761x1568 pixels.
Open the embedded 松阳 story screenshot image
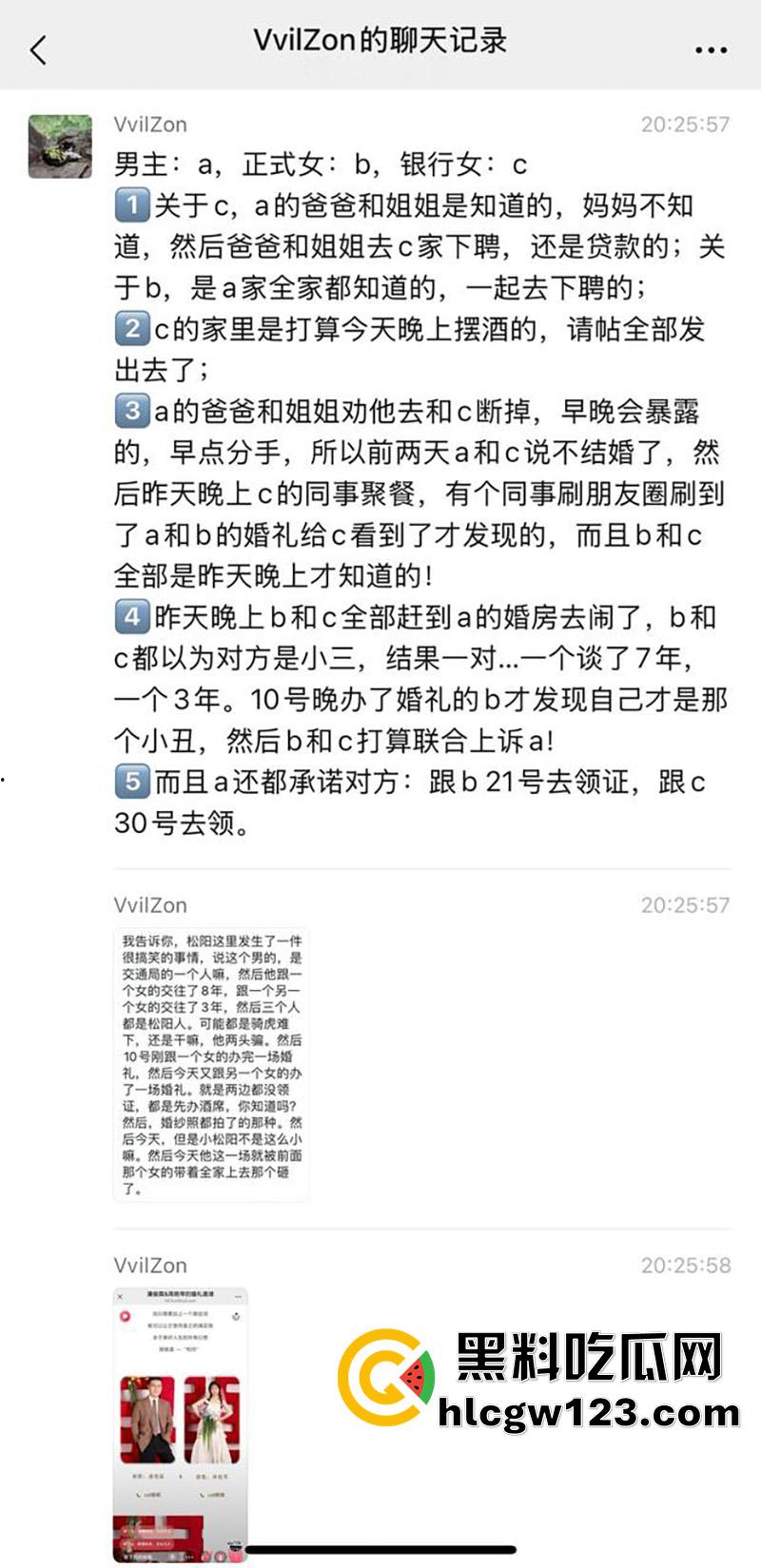coord(211,1065)
